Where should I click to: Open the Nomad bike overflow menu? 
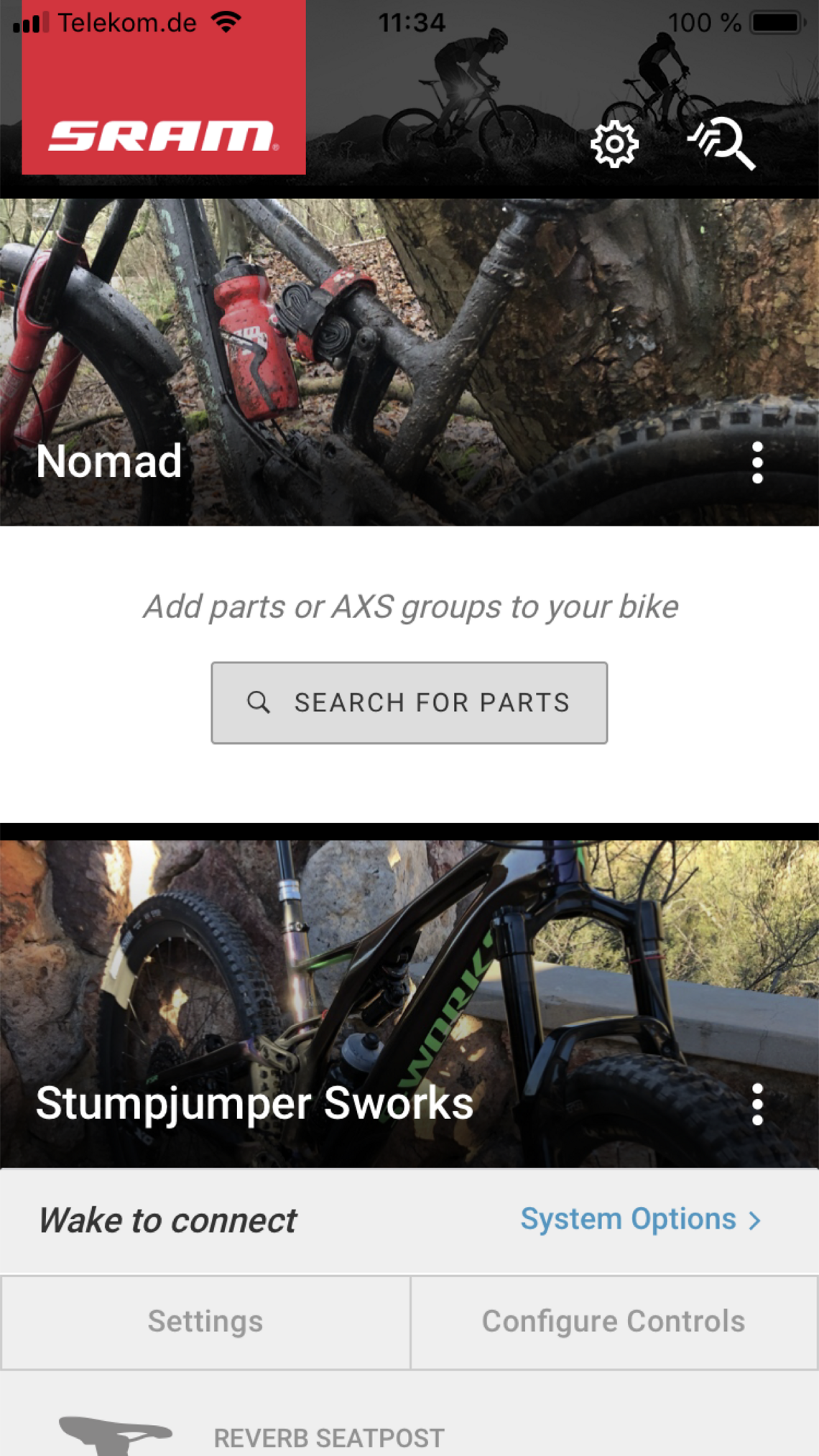click(757, 462)
